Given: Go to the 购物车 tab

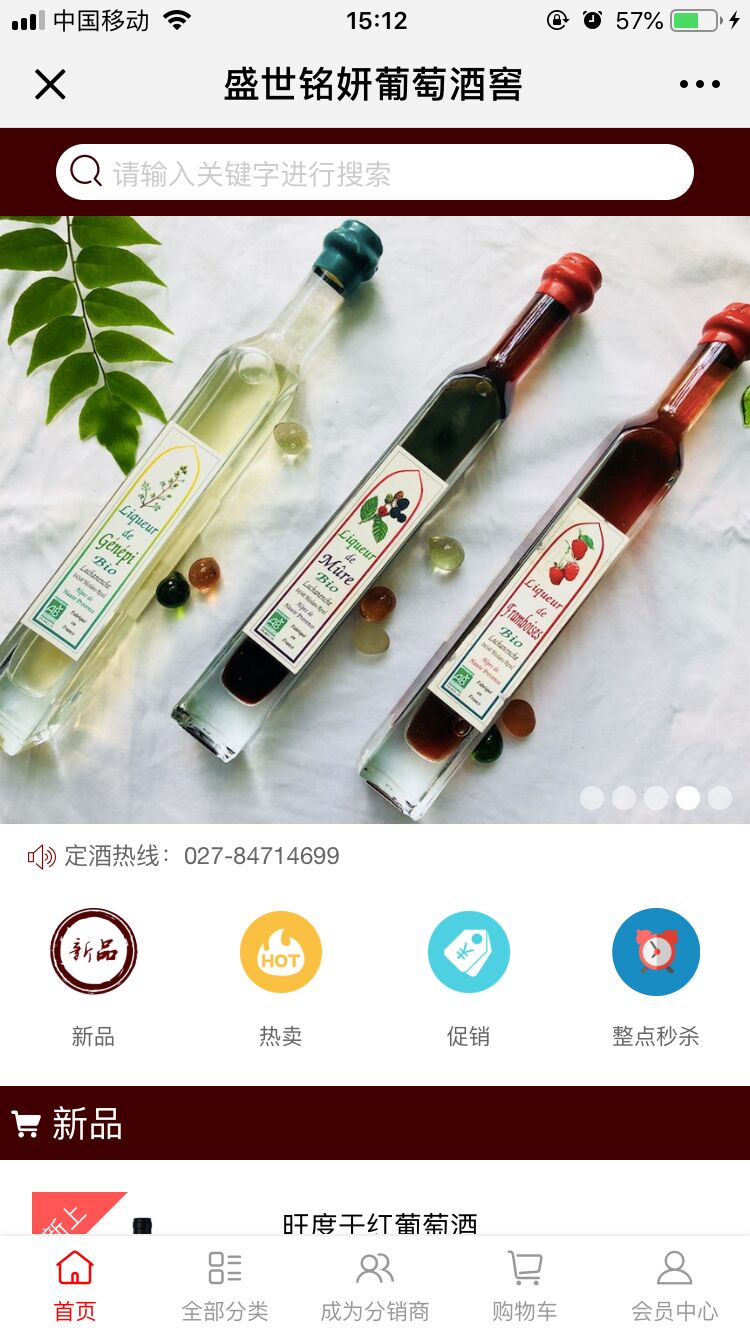Looking at the screenshot, I should click(x=525, y=1285).
